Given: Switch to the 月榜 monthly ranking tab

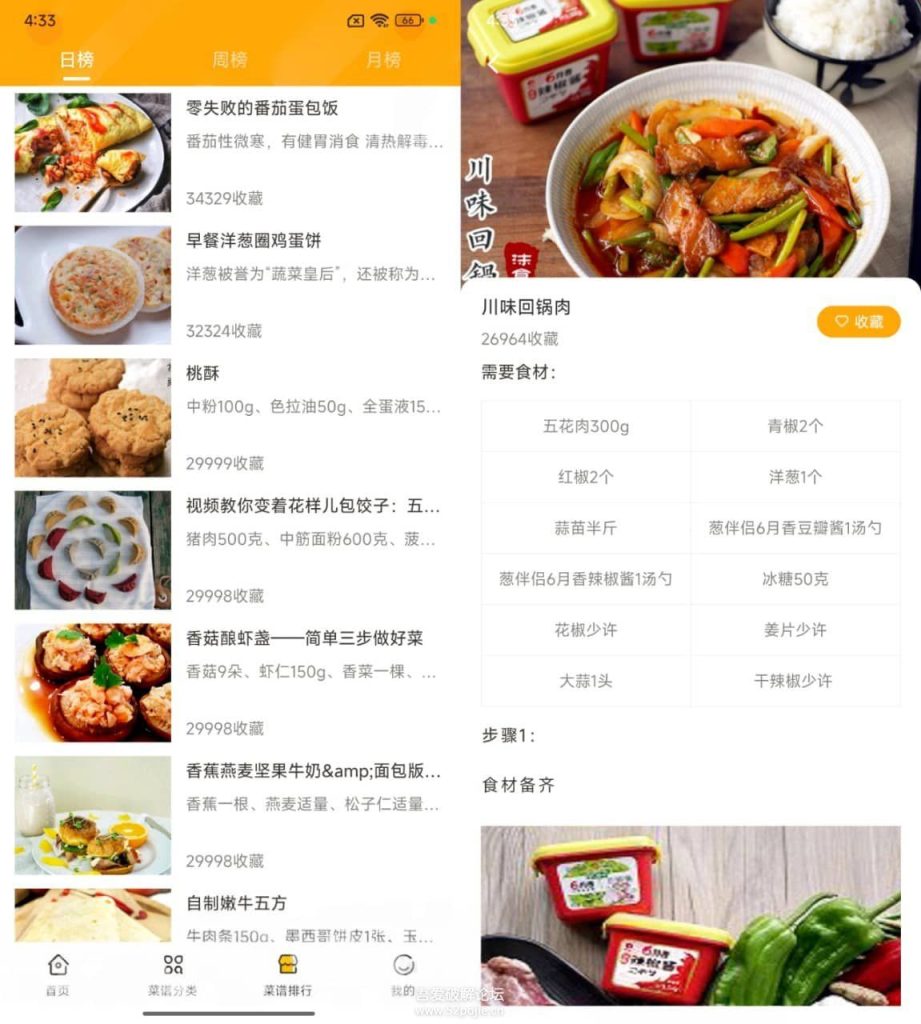Looking at the screenshot, I should click(x=385, y=61).
